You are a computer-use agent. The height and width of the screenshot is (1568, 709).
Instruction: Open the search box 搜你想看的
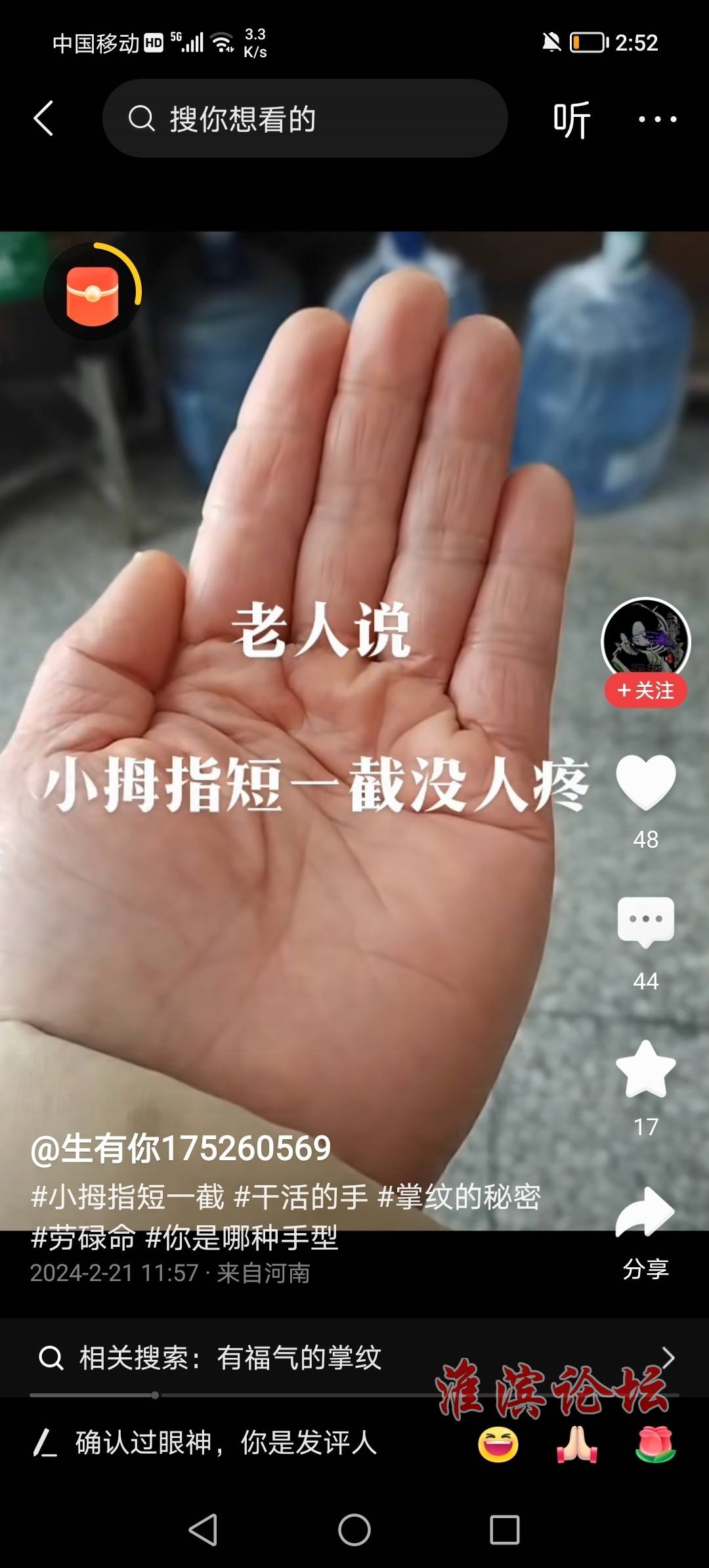(305, 119)
